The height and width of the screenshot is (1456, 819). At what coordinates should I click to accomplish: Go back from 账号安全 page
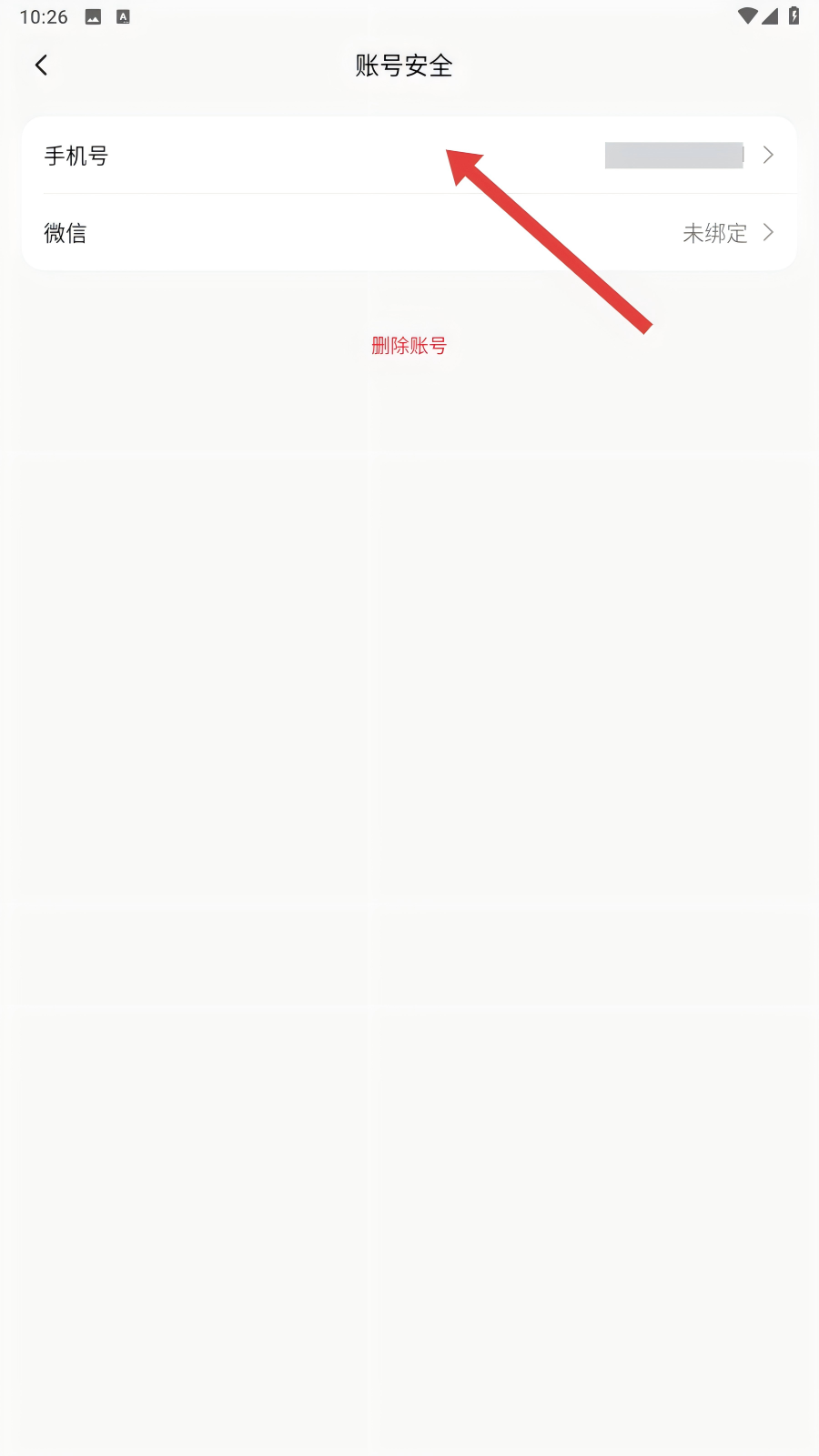(41, 66)
